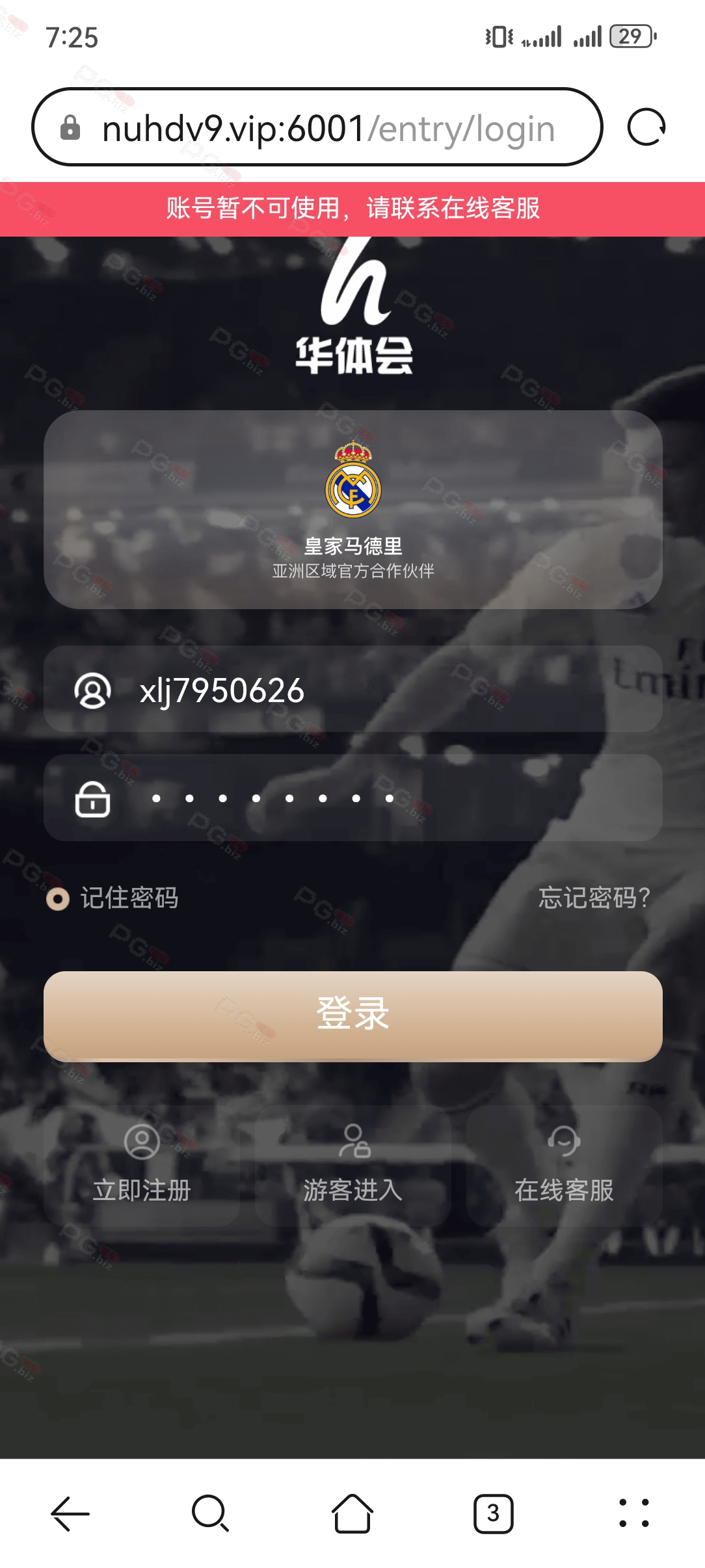The width and height of the screenshot is (705, 1568).
Task: Select 游客进入 guest entry
Action: pos(353,1166)
